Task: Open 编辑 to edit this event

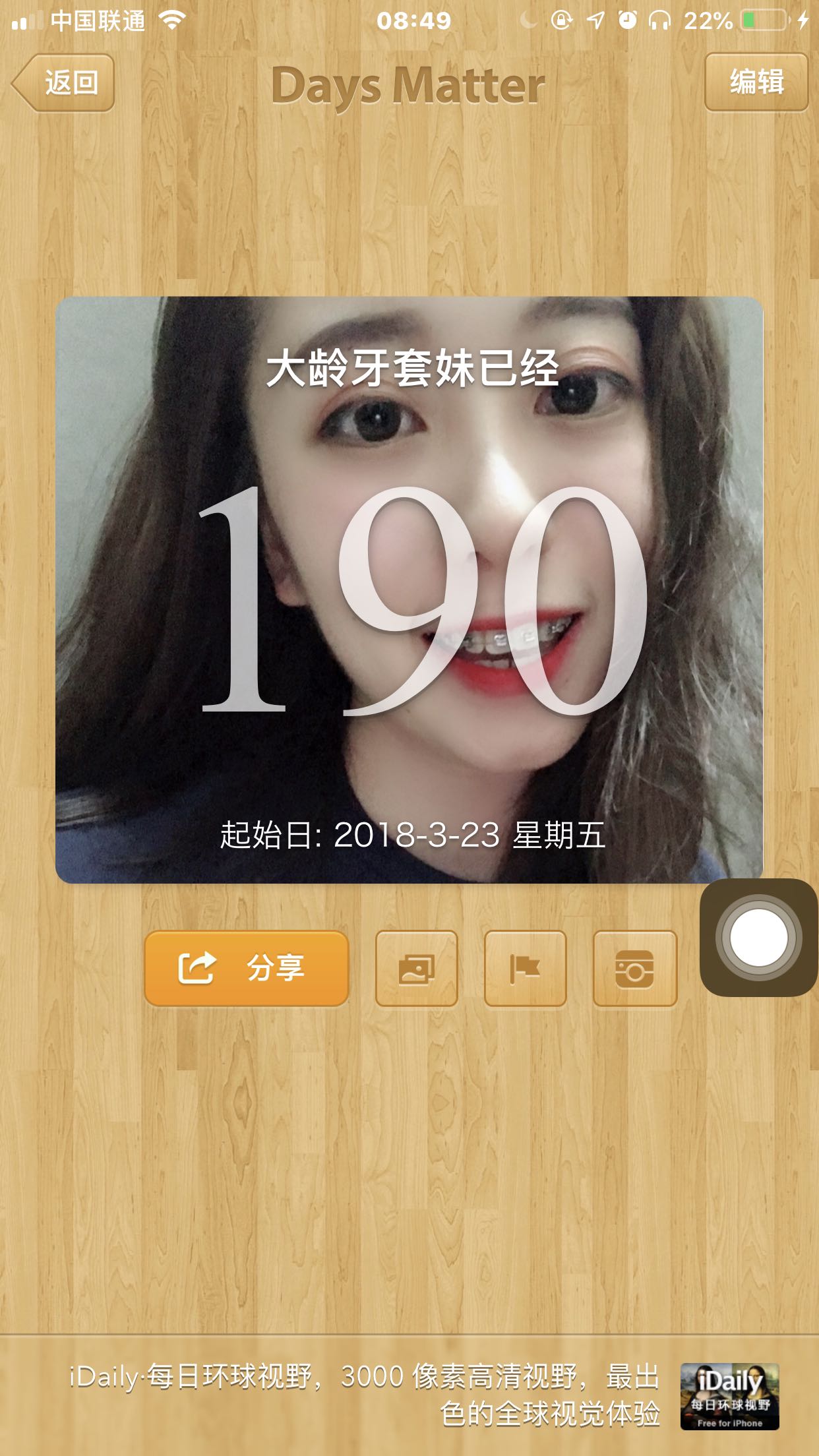Action: pyautogui.click(x=756, y=82)
